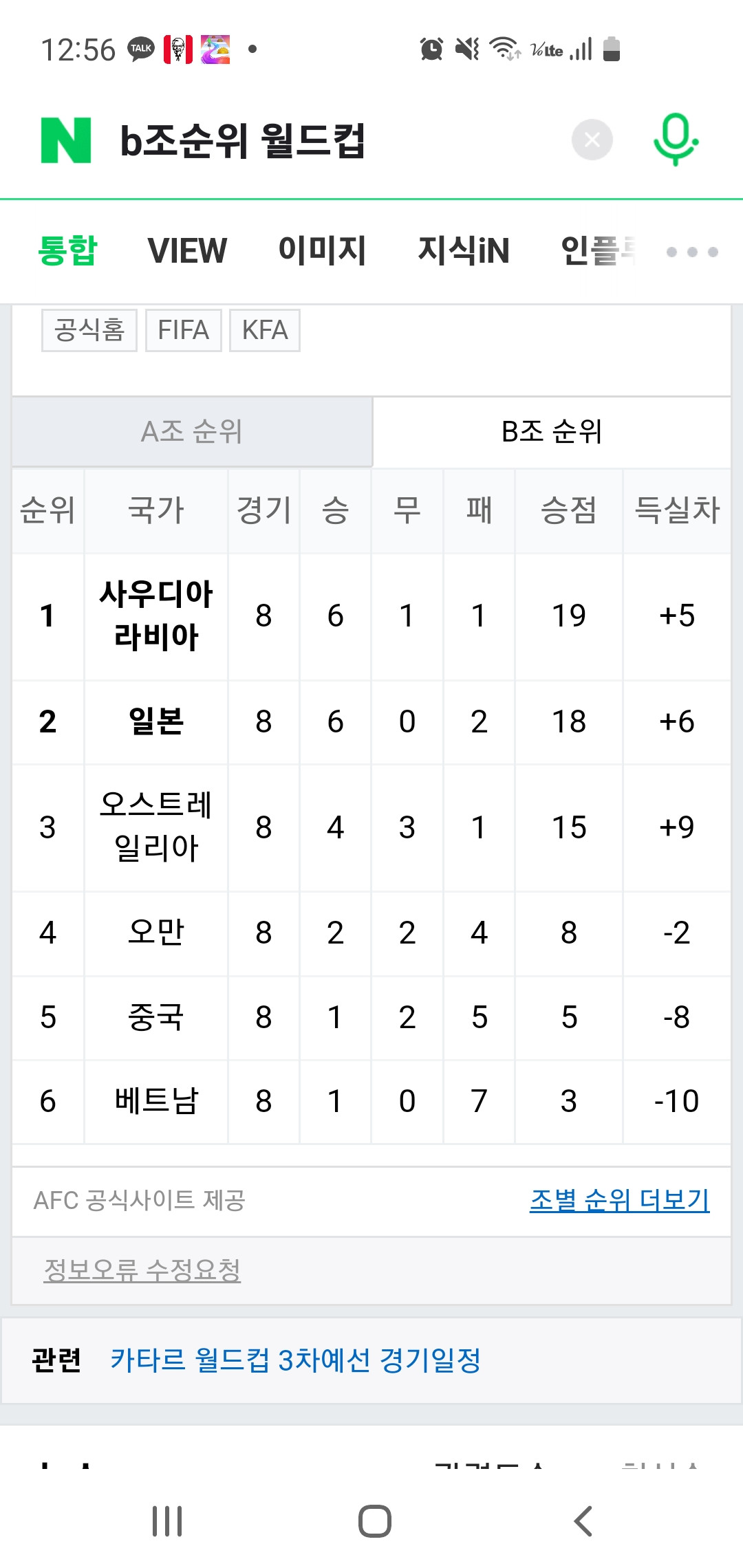Open recent apps from navigation bar
Image resolution: width=743 pixels, height=1568 pixels.
(x=167, y=1521)
